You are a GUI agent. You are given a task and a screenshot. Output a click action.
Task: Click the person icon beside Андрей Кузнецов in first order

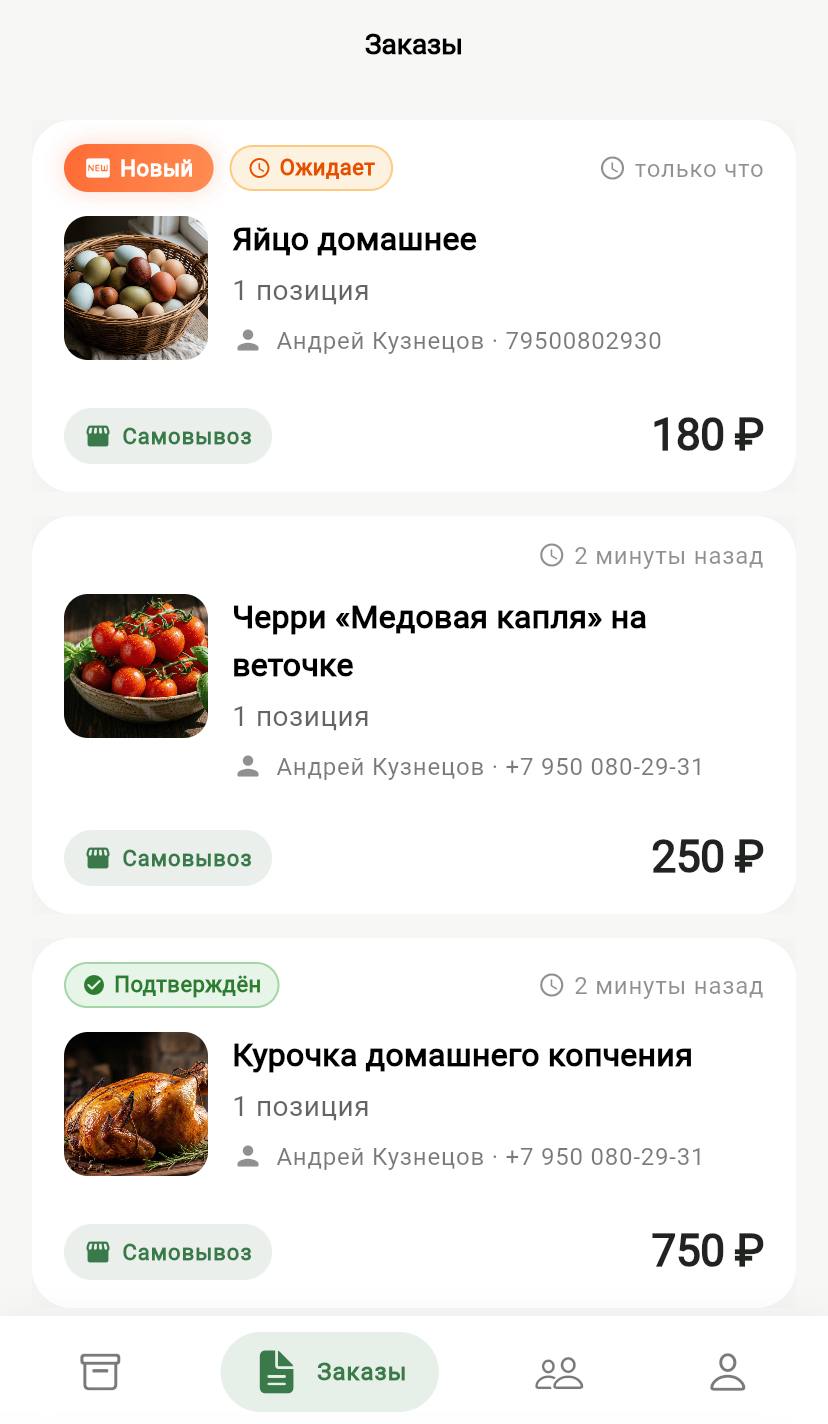pyautogui.click(x=247, y=340)
